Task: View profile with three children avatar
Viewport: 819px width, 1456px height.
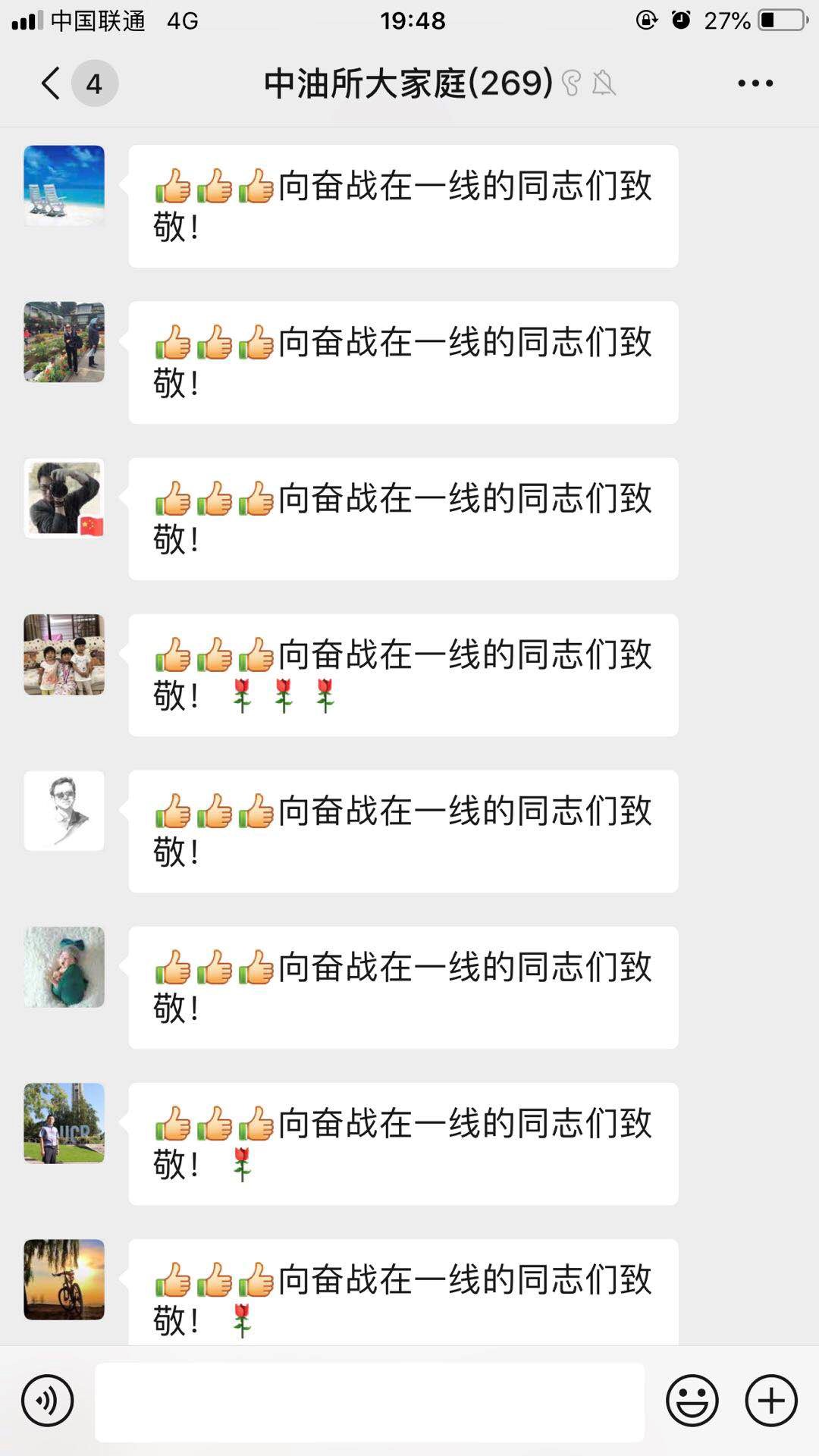Action: pyautogui.click(x=64, y=654)
